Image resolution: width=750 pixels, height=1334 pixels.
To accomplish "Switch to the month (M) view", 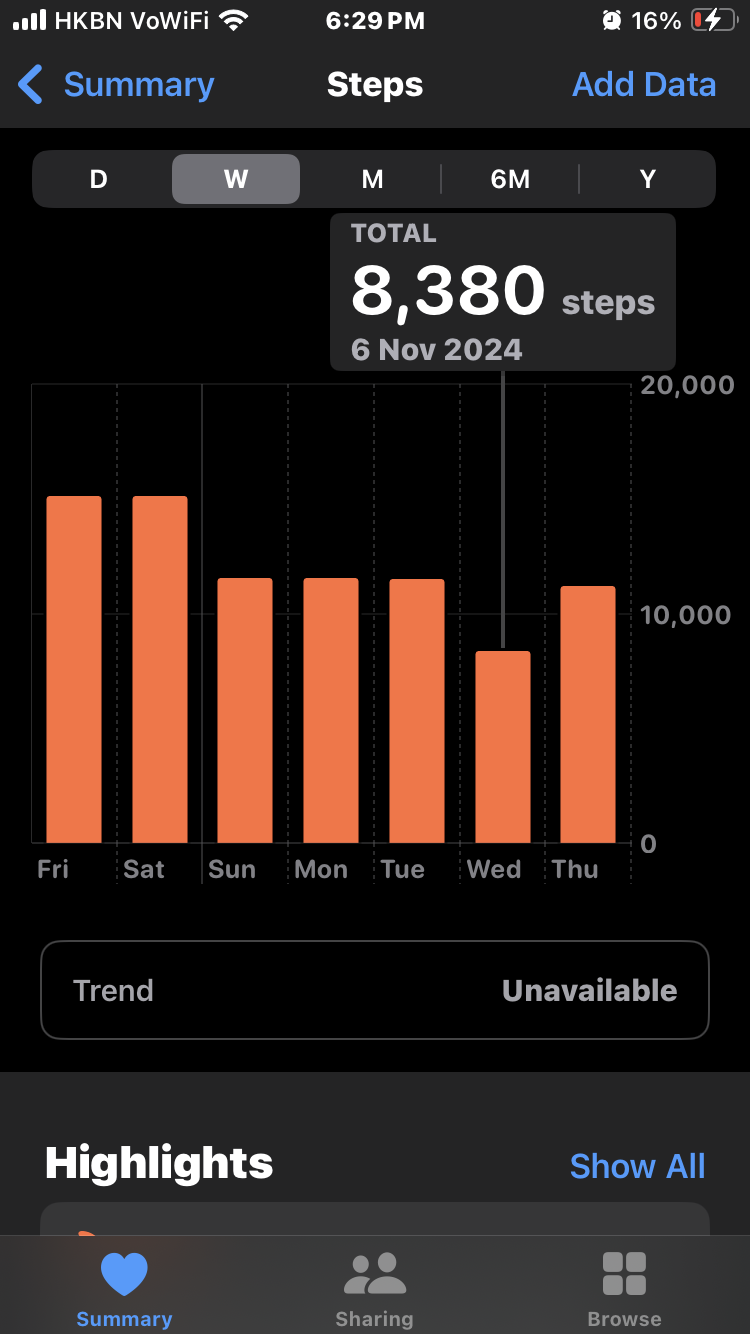I will pos(372,179).
